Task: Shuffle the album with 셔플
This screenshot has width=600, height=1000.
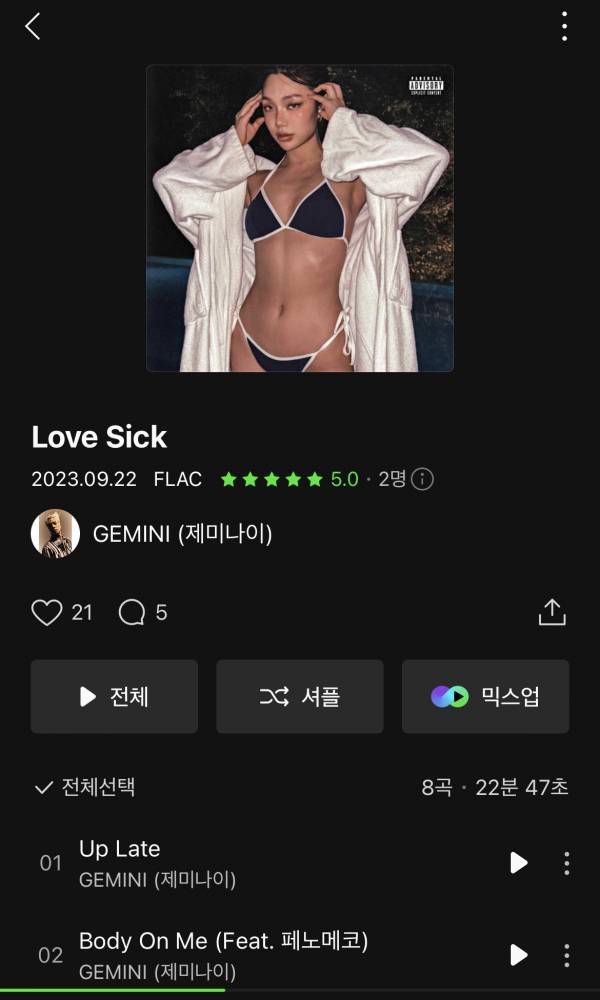Action: click(x=300, y=697)
